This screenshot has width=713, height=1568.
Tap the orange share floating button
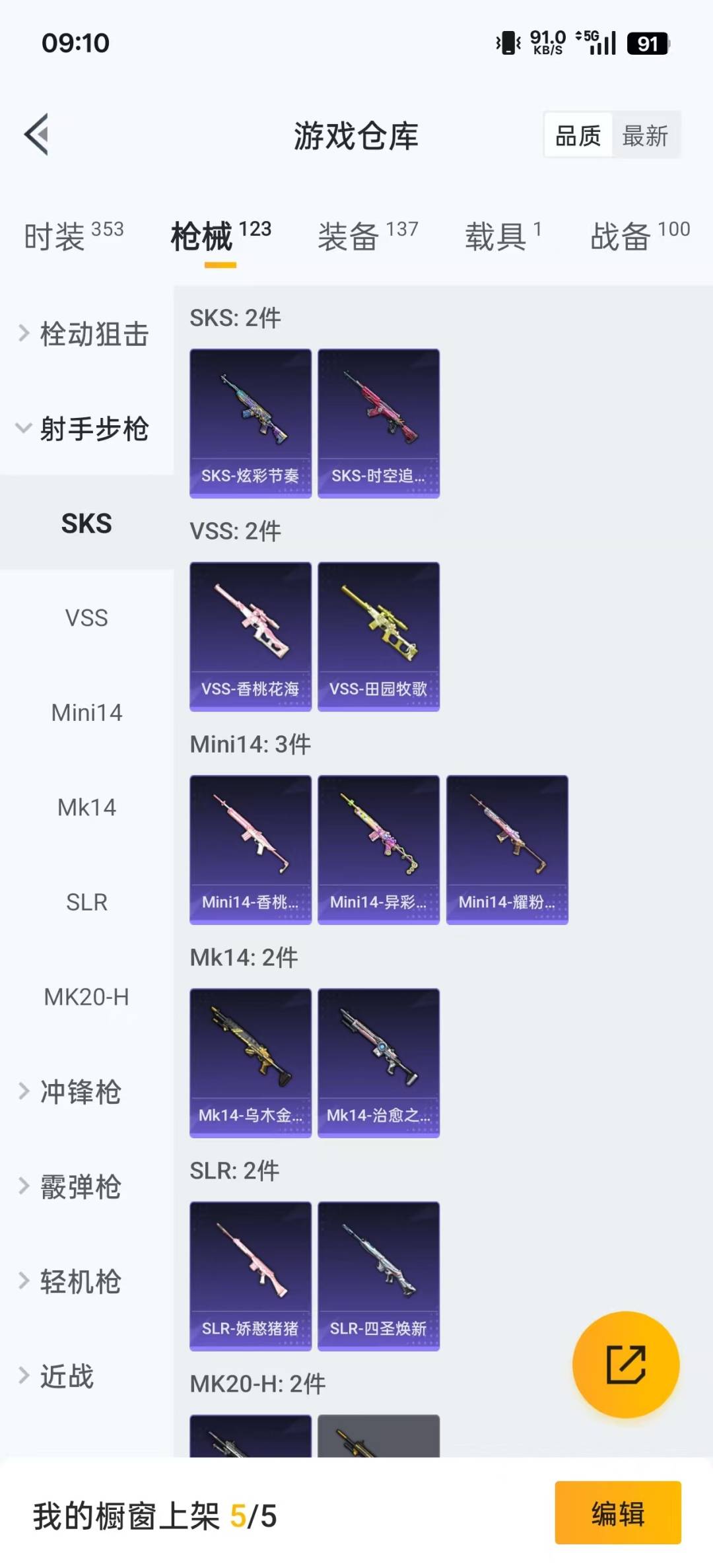[x=625, y=1365]
